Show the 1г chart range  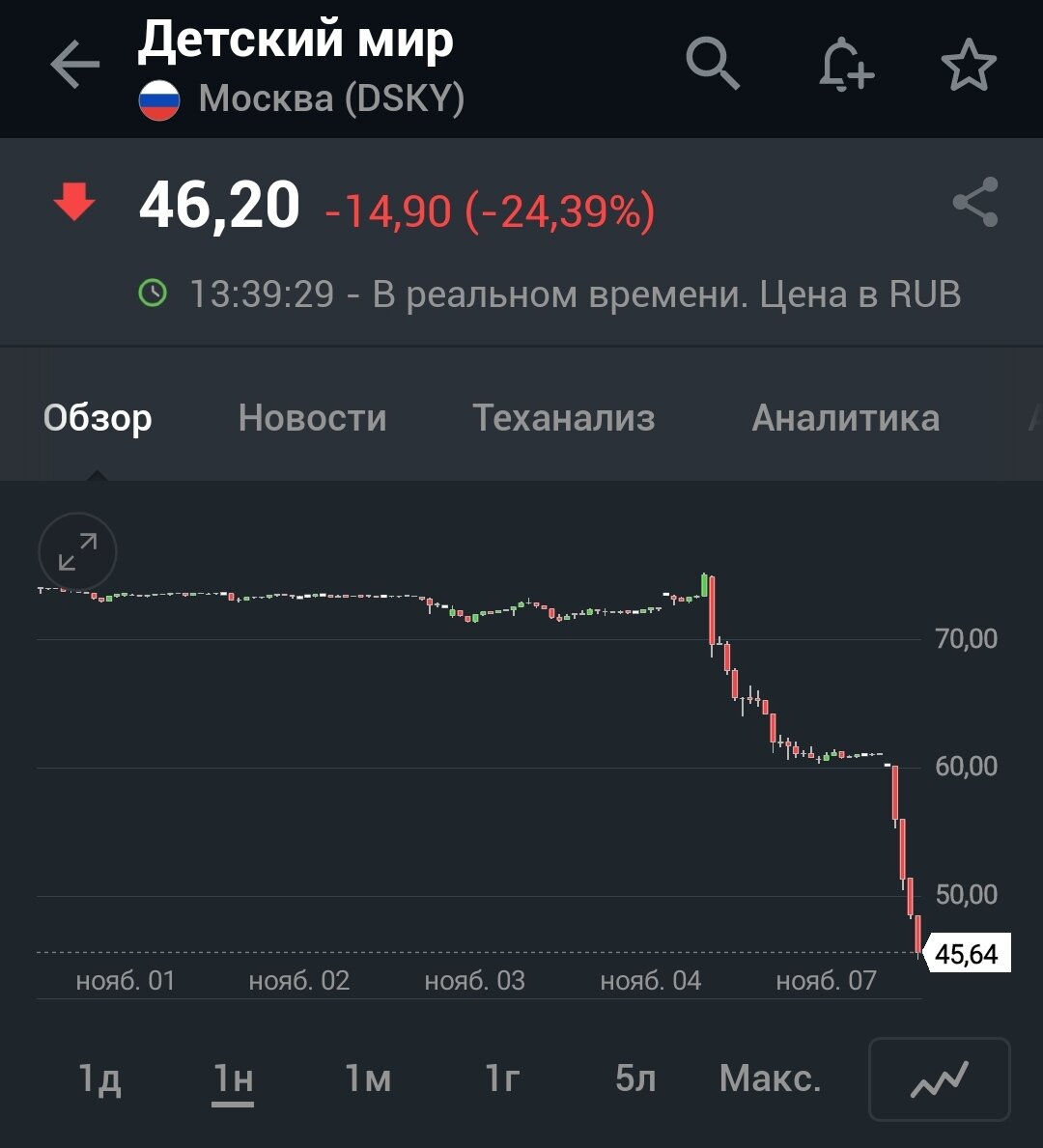tap(502, 1078)
